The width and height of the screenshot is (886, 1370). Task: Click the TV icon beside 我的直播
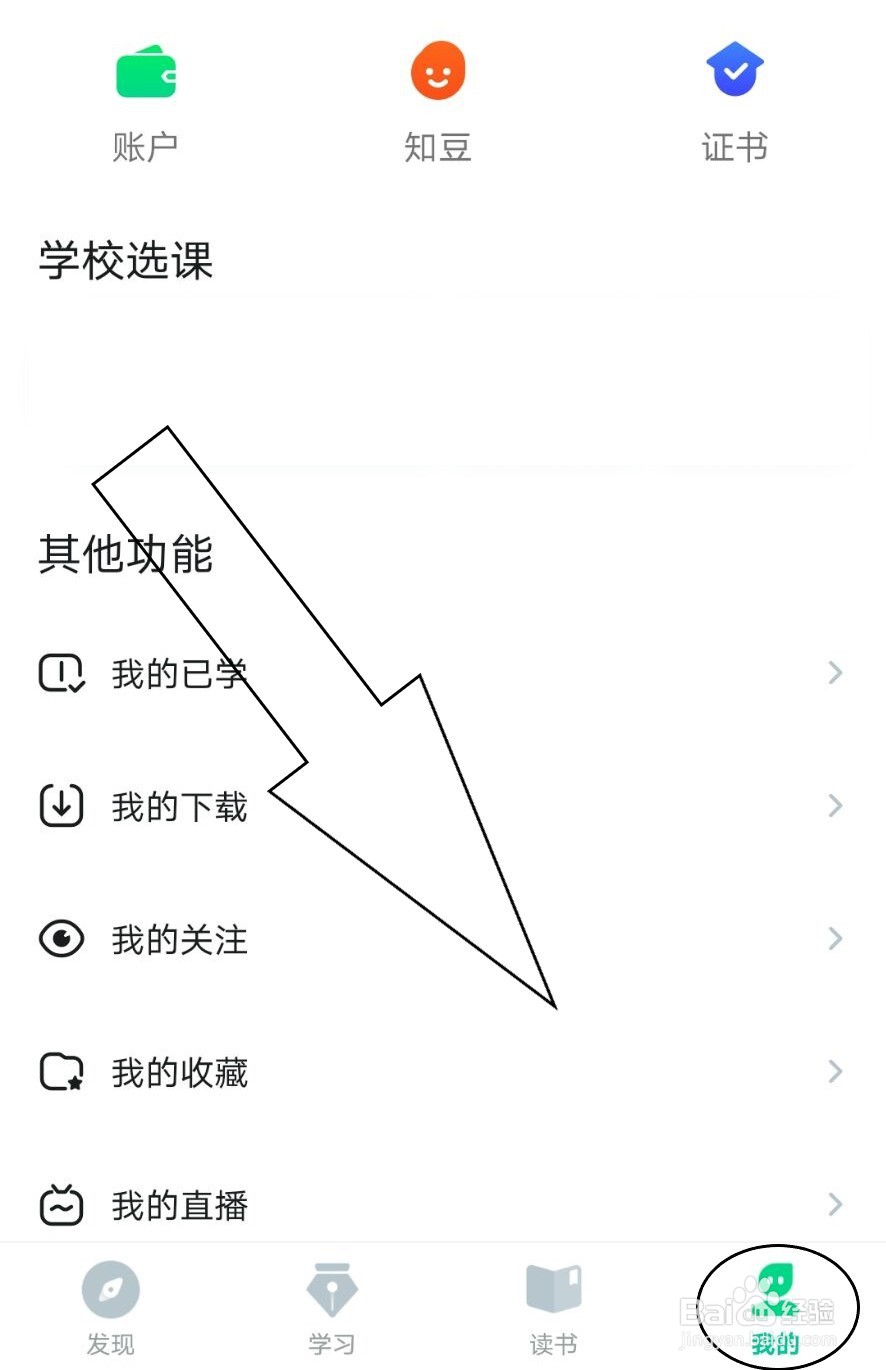coord(61,1205)
